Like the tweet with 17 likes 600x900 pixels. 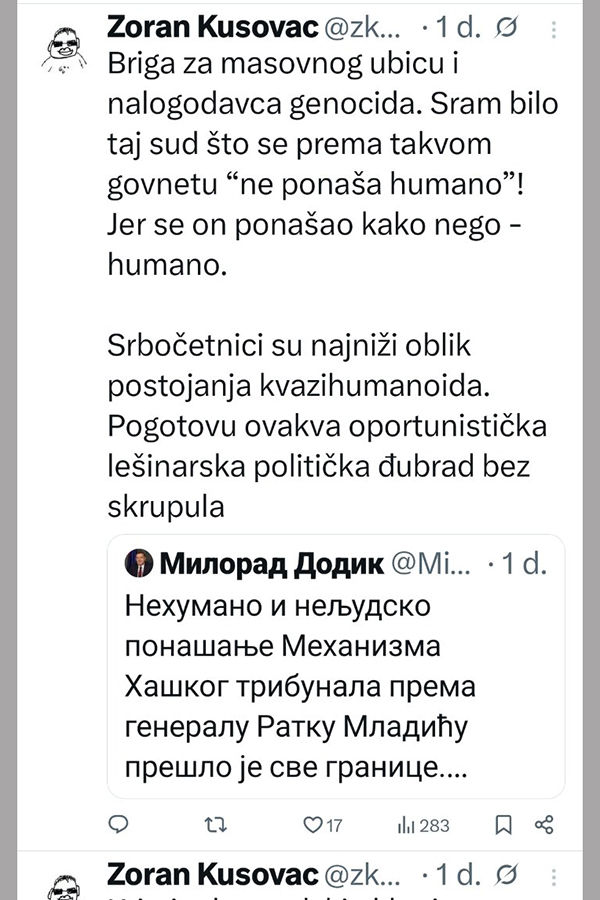pyautogui.click(x=312, y=825)
